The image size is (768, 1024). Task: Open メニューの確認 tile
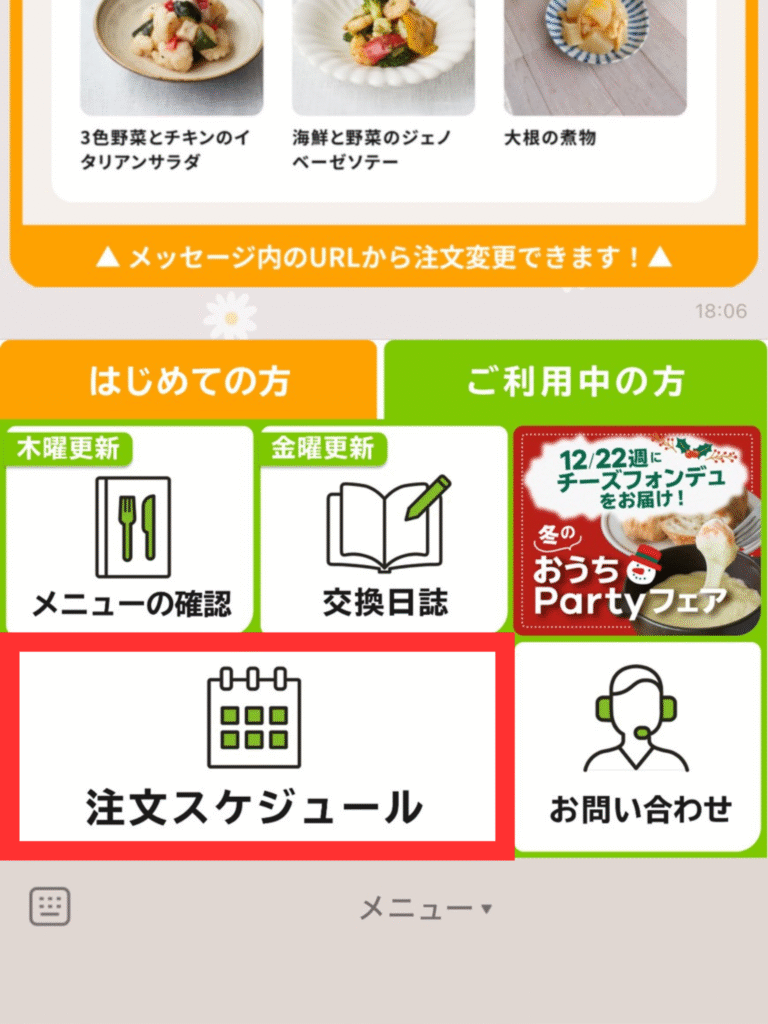tap(130, 530)
